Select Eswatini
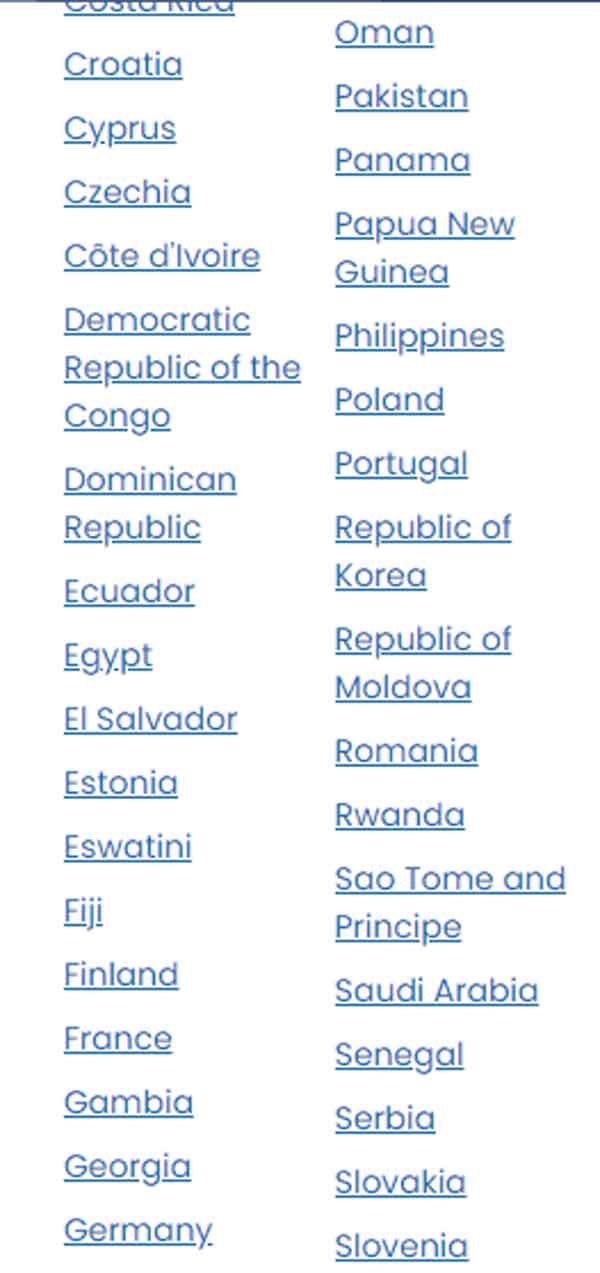600x1273 pixels. pyautogui.click(x=128, y=848)
